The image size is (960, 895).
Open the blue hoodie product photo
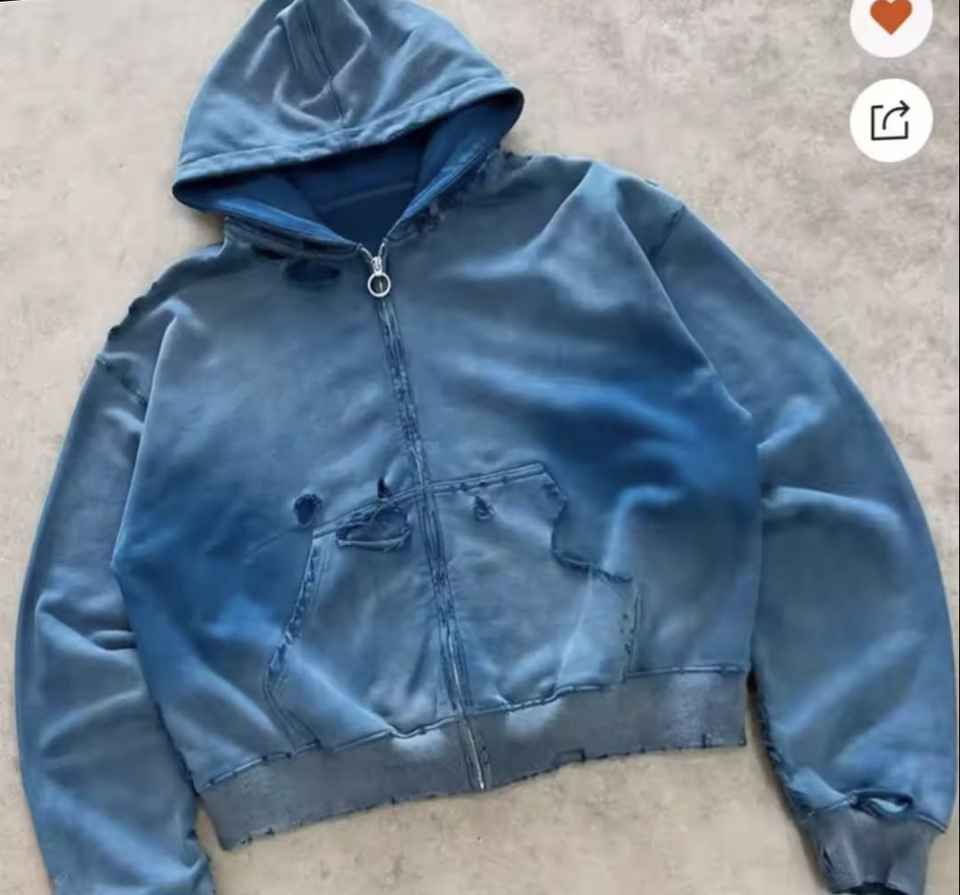coord(480,448)
